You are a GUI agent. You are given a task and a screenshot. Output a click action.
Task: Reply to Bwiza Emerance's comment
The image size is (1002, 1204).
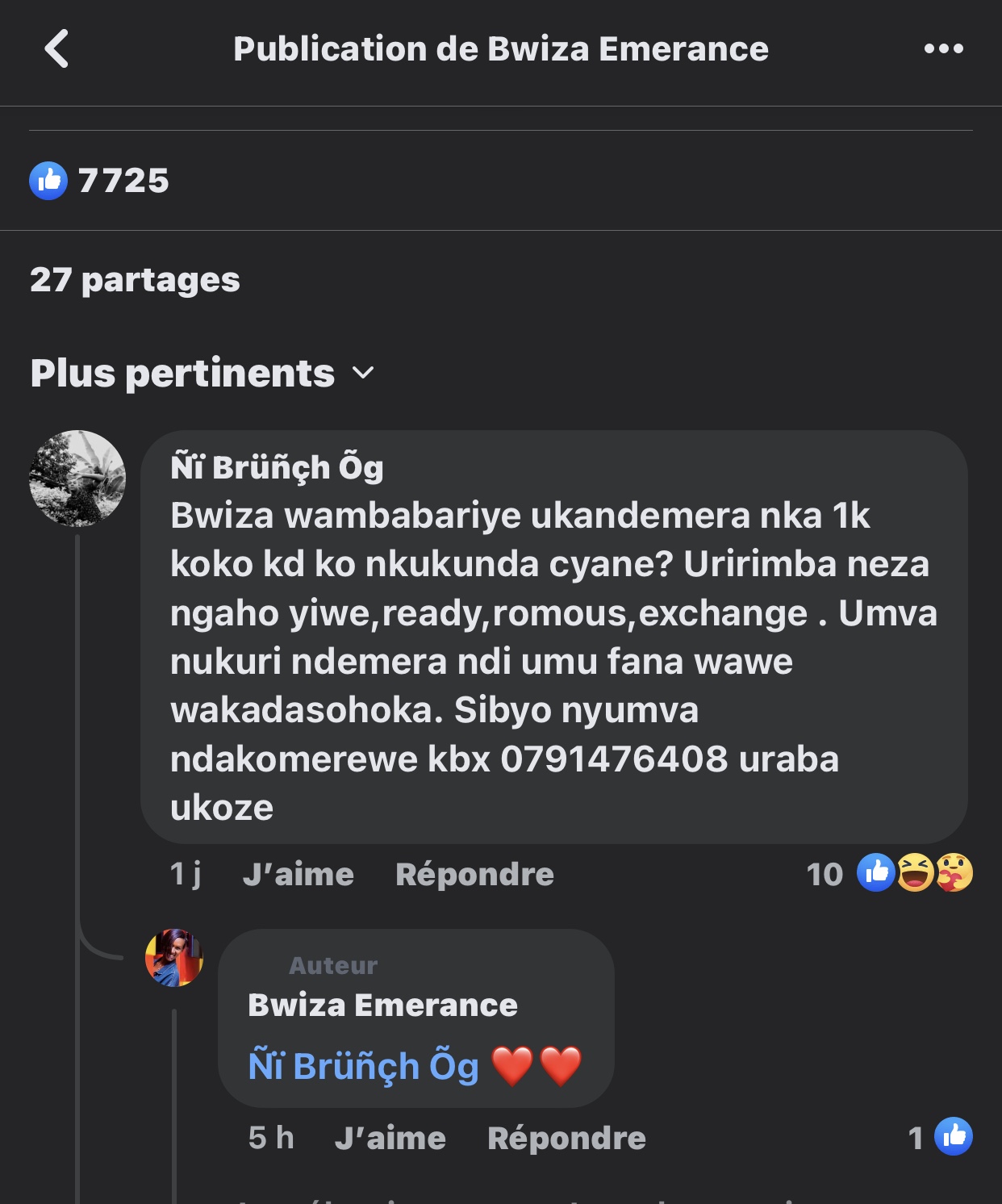pyautogui.click(x=566, y=1139)
